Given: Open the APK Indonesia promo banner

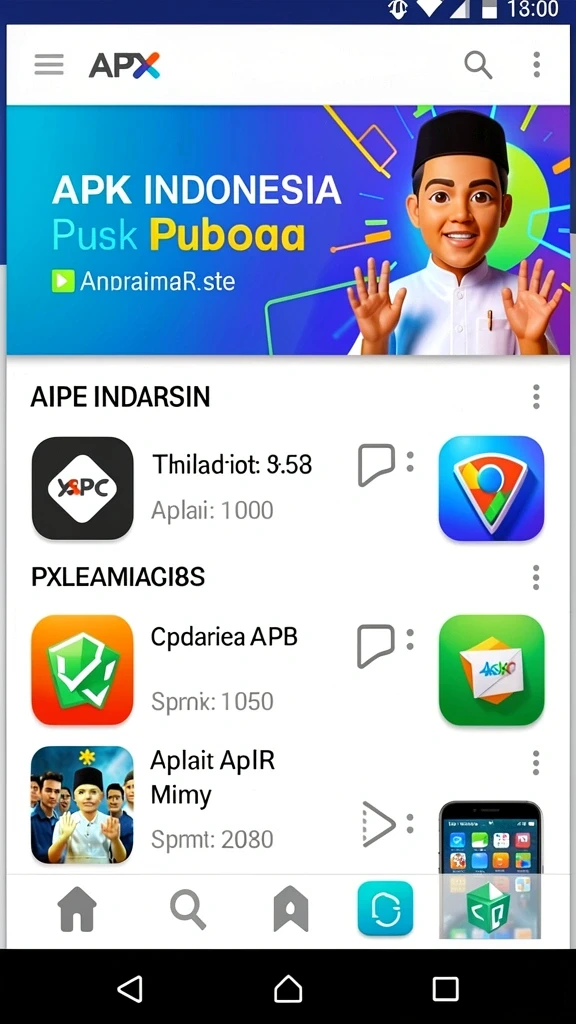Looking at the screenshot, I should [287, 230].
